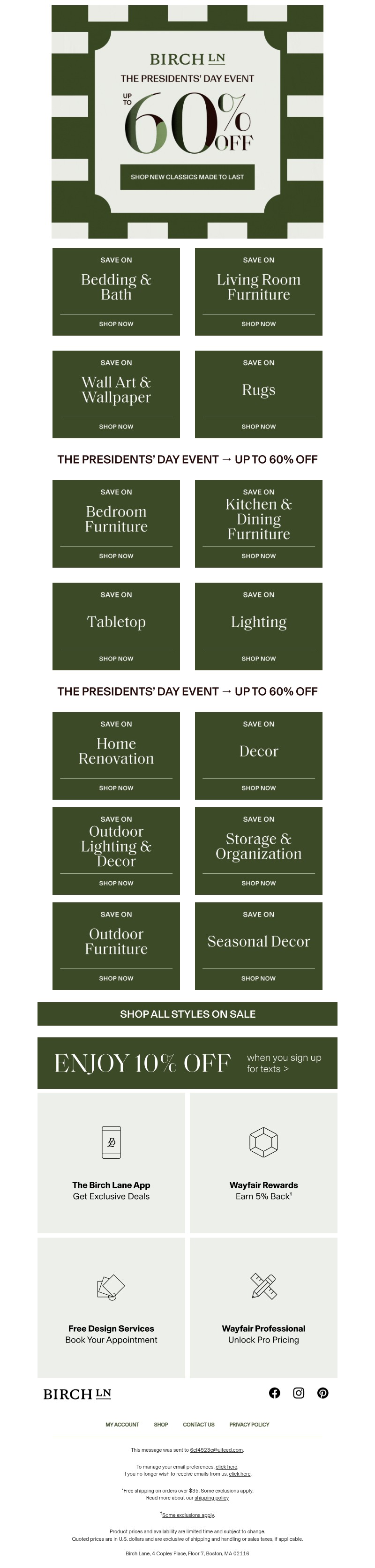
Task: Tap Shop All Styles On Sale
Action: click(x=187, y=1014)
